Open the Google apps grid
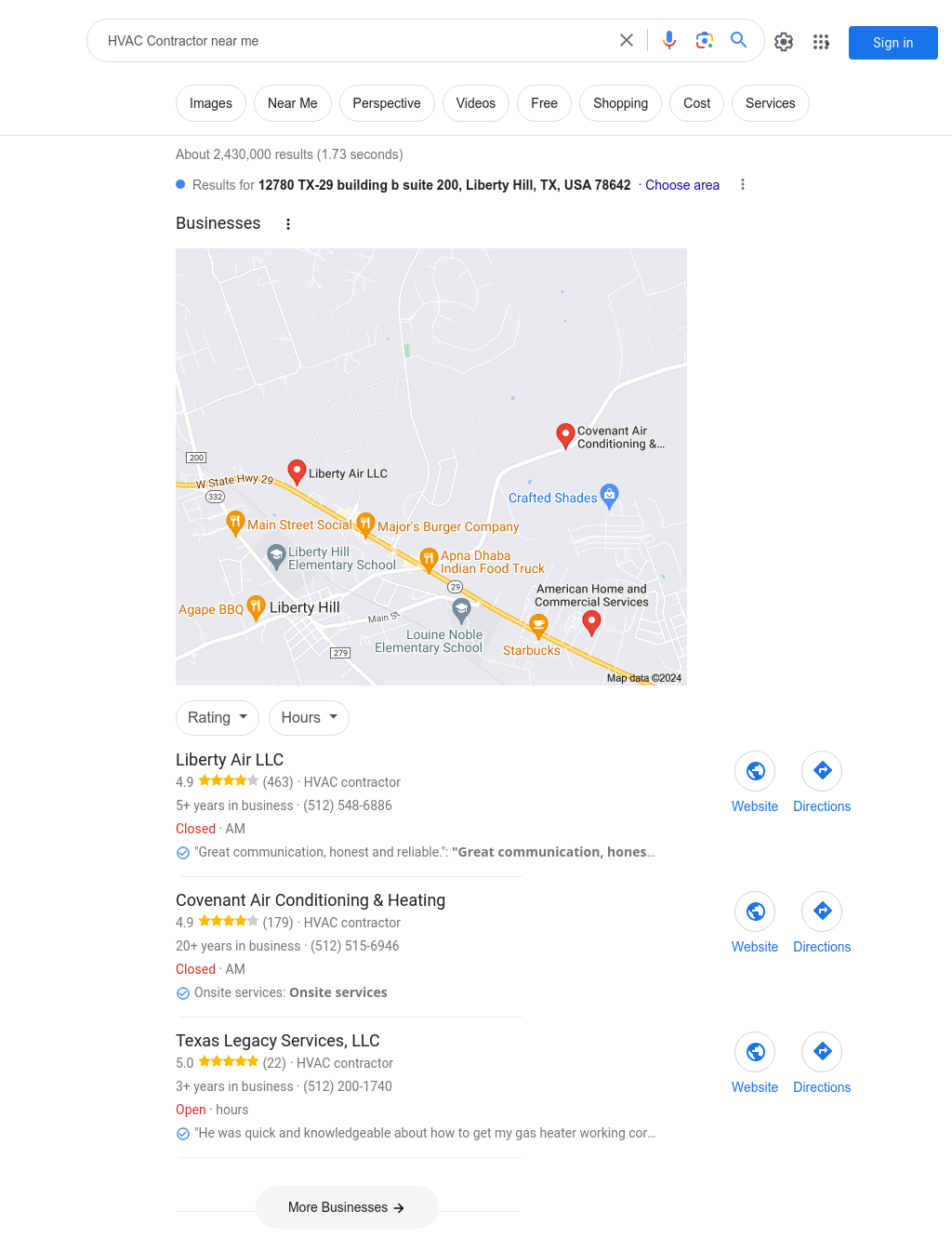The image size is (952, 1251). (x=821, y=42)
